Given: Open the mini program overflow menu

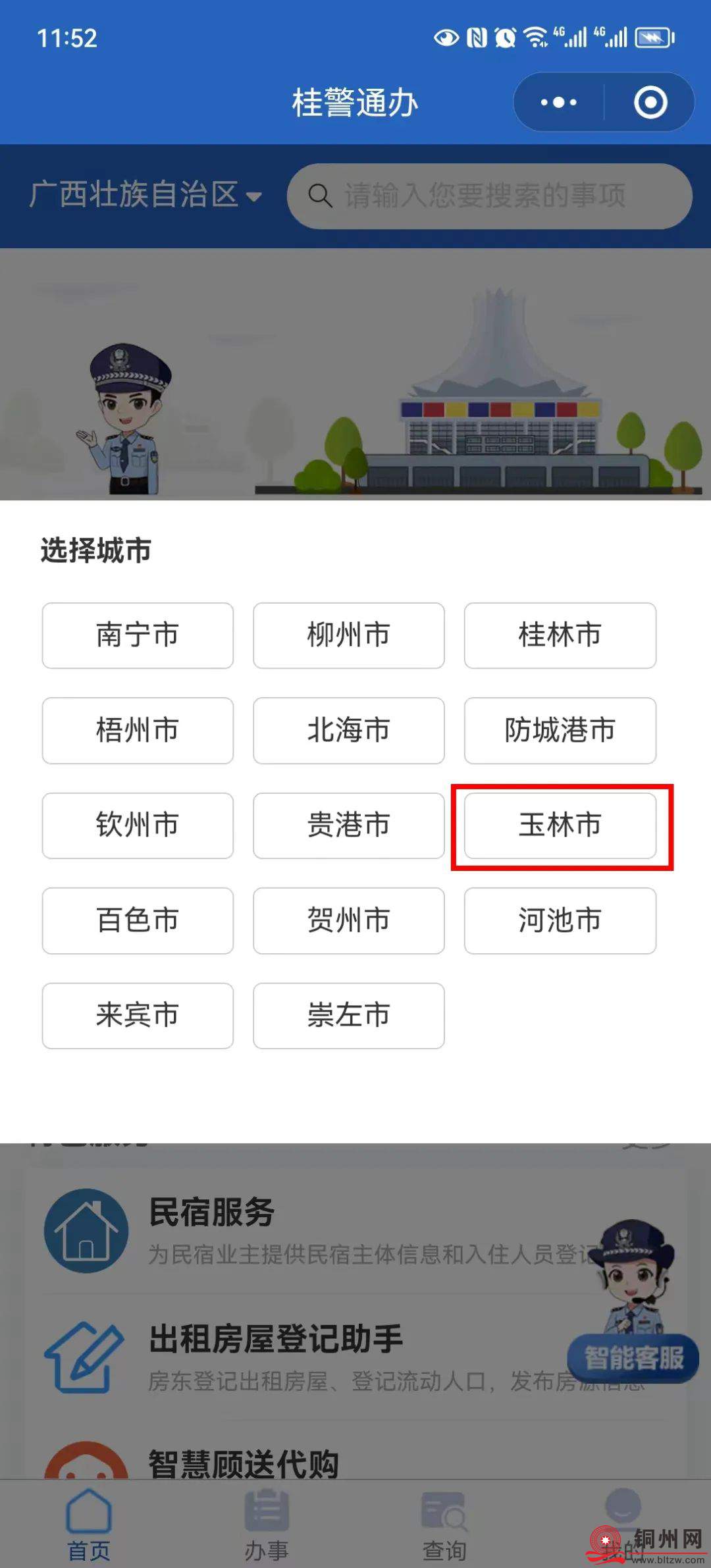Looking at the screenshot, I should click(558, 103).
